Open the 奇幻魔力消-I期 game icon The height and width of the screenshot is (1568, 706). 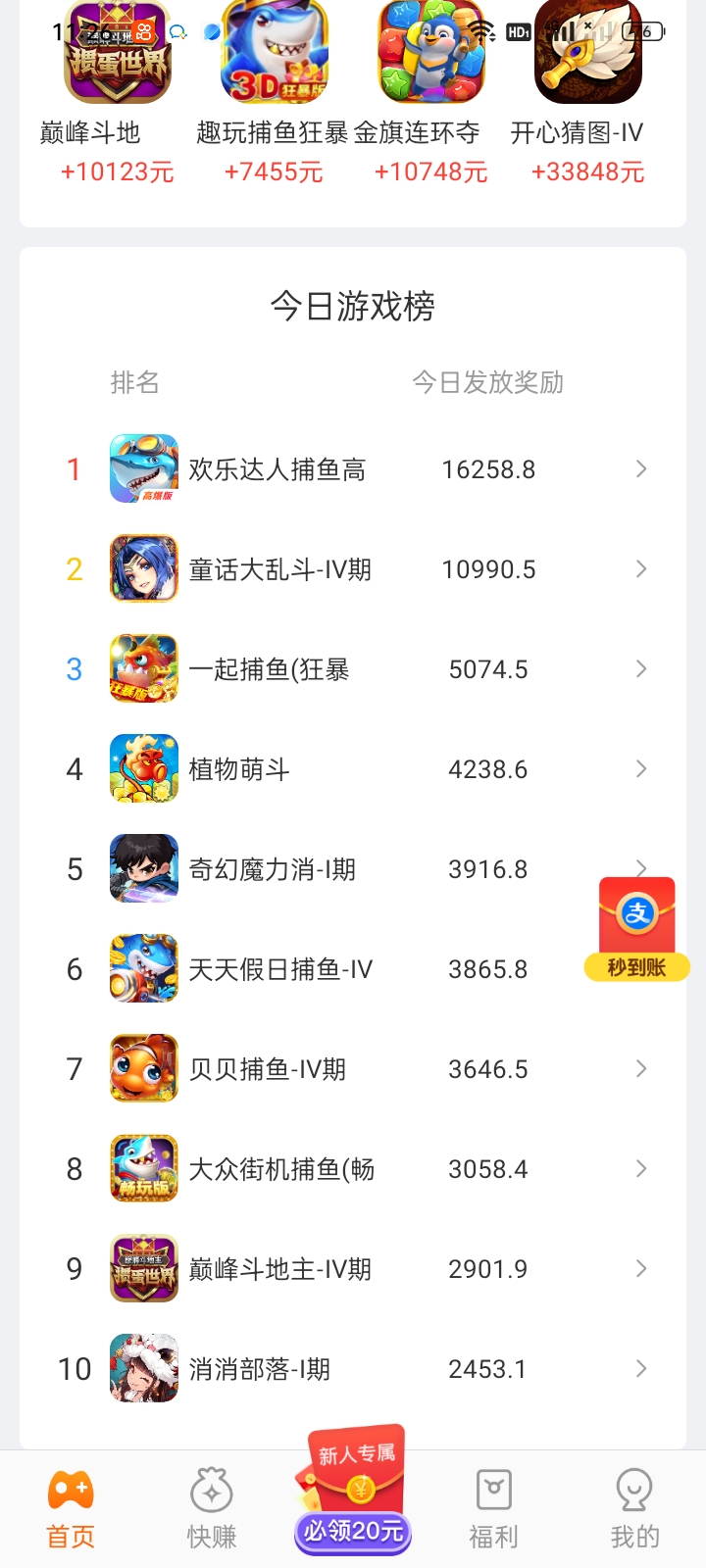click(x=143, y=868)
